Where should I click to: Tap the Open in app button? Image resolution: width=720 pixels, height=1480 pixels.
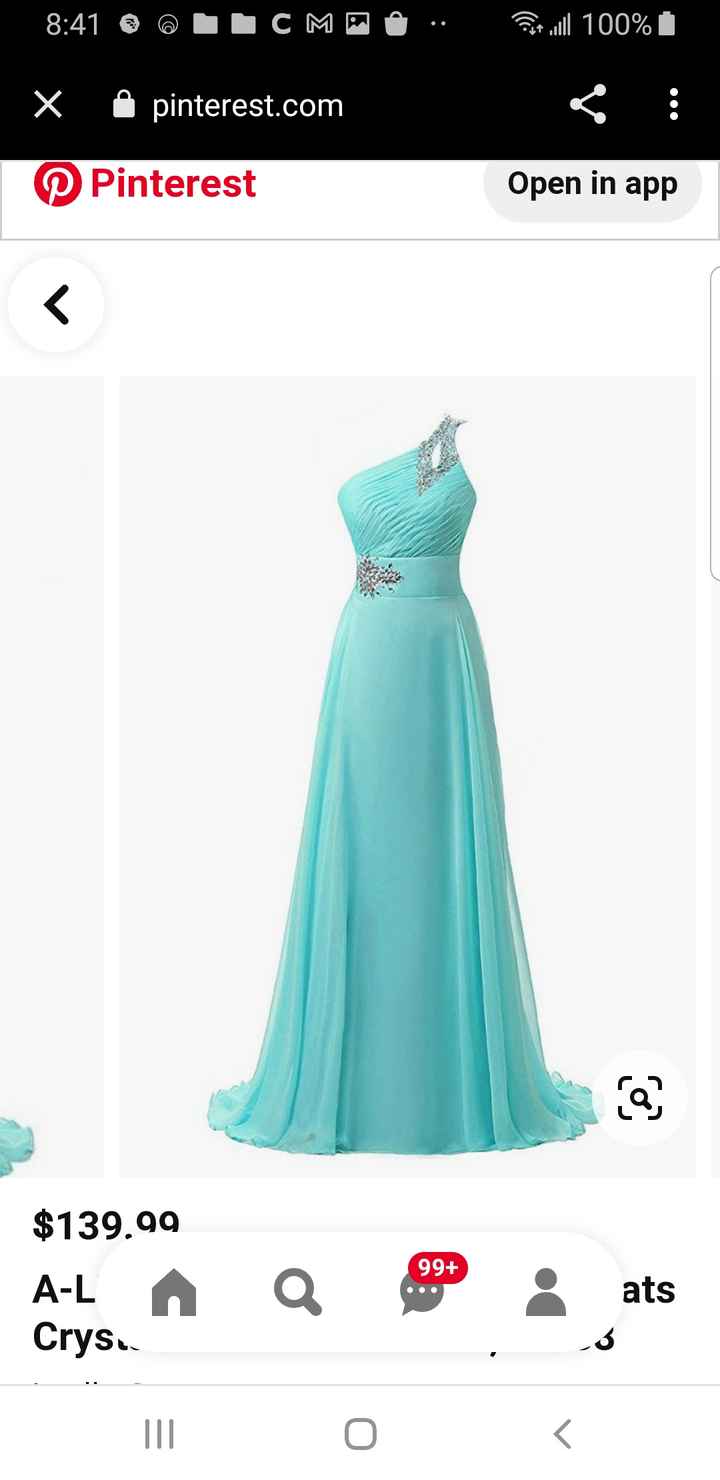click(592, 184)
